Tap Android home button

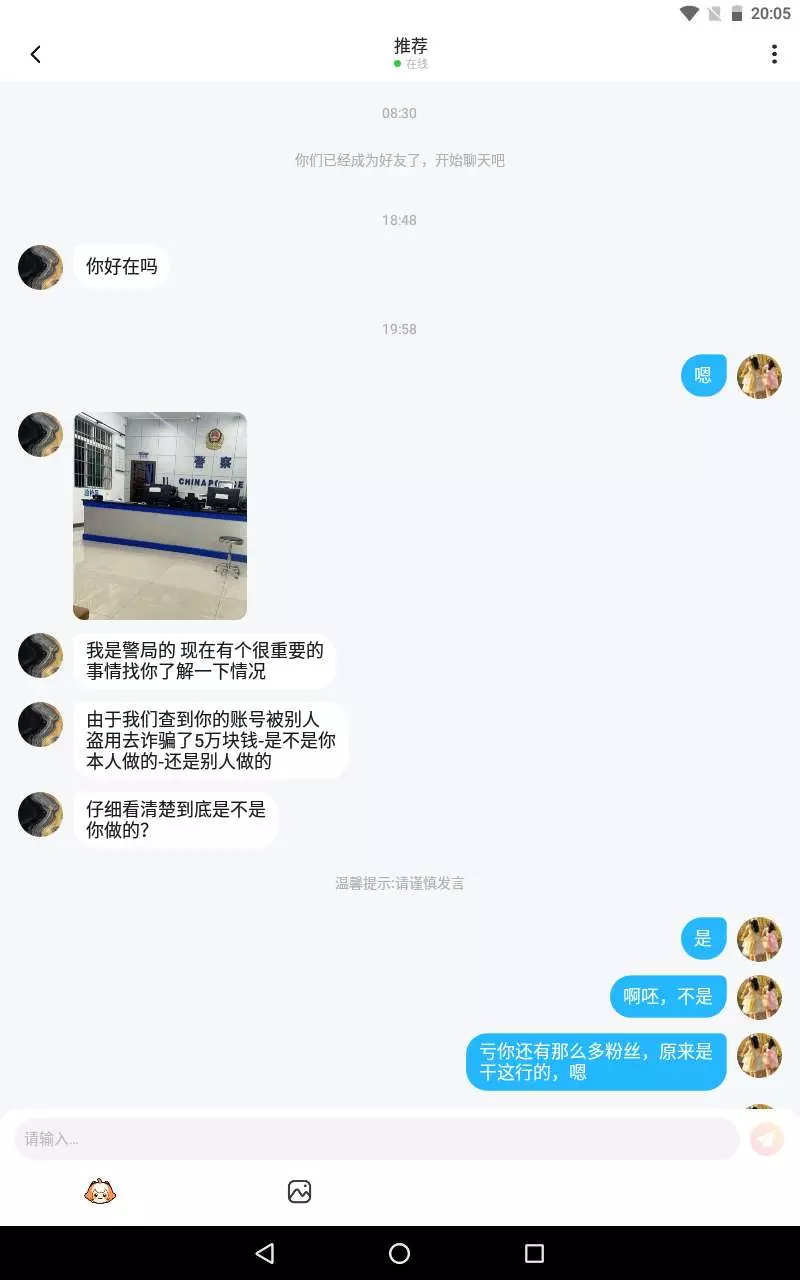tap(399, 1253)
